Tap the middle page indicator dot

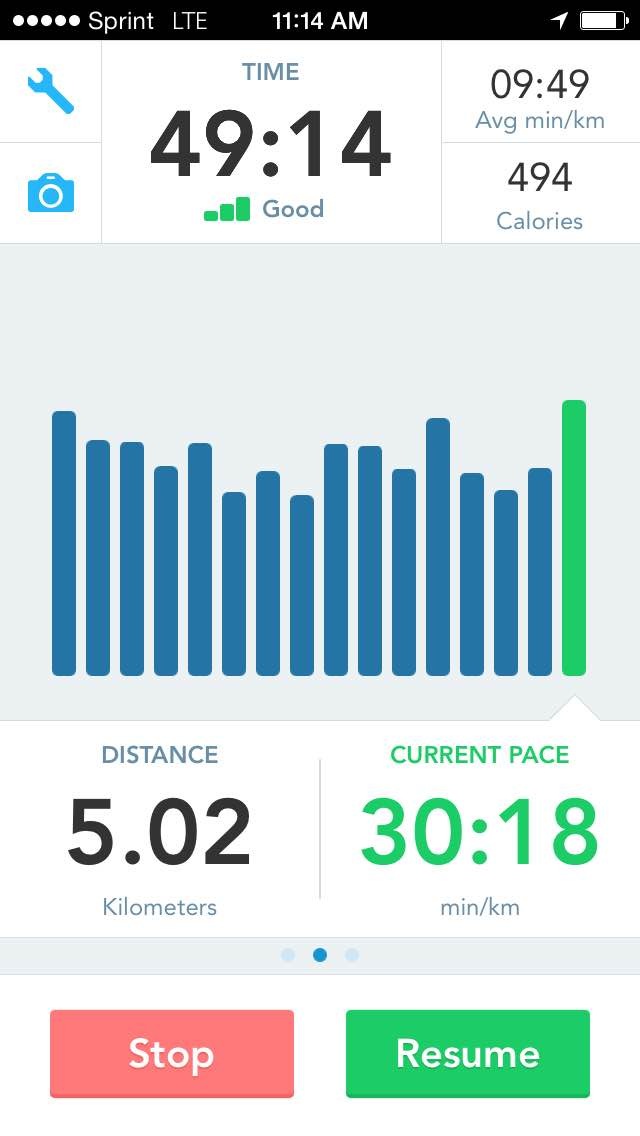tap(320, 955)
